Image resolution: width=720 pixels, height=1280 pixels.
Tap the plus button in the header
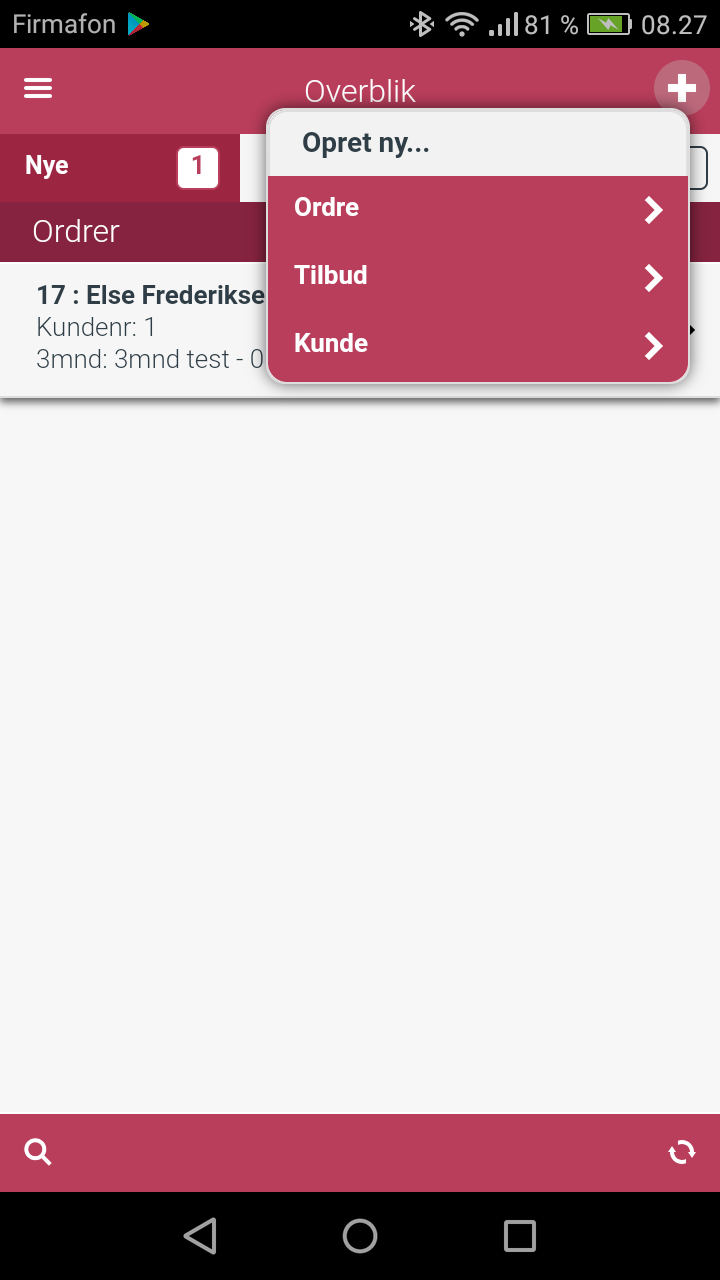click(682, 89)
